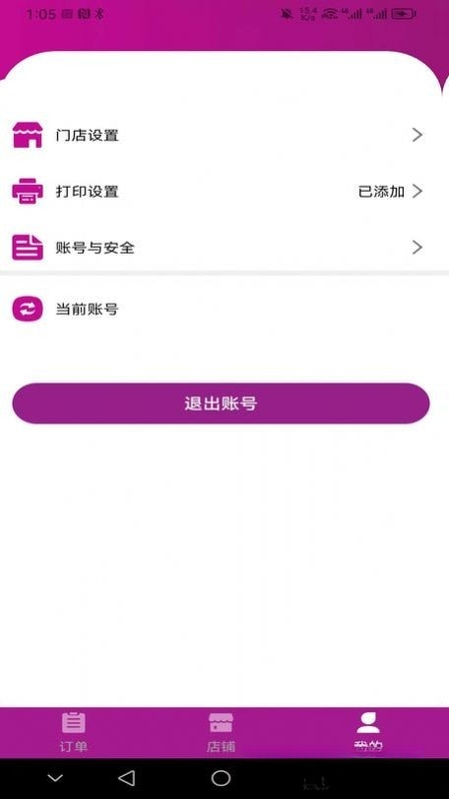This screenshot has height=799, width=449.
Task: Switch to the 店铺 shop tab
Action: [x=221, y=732]
